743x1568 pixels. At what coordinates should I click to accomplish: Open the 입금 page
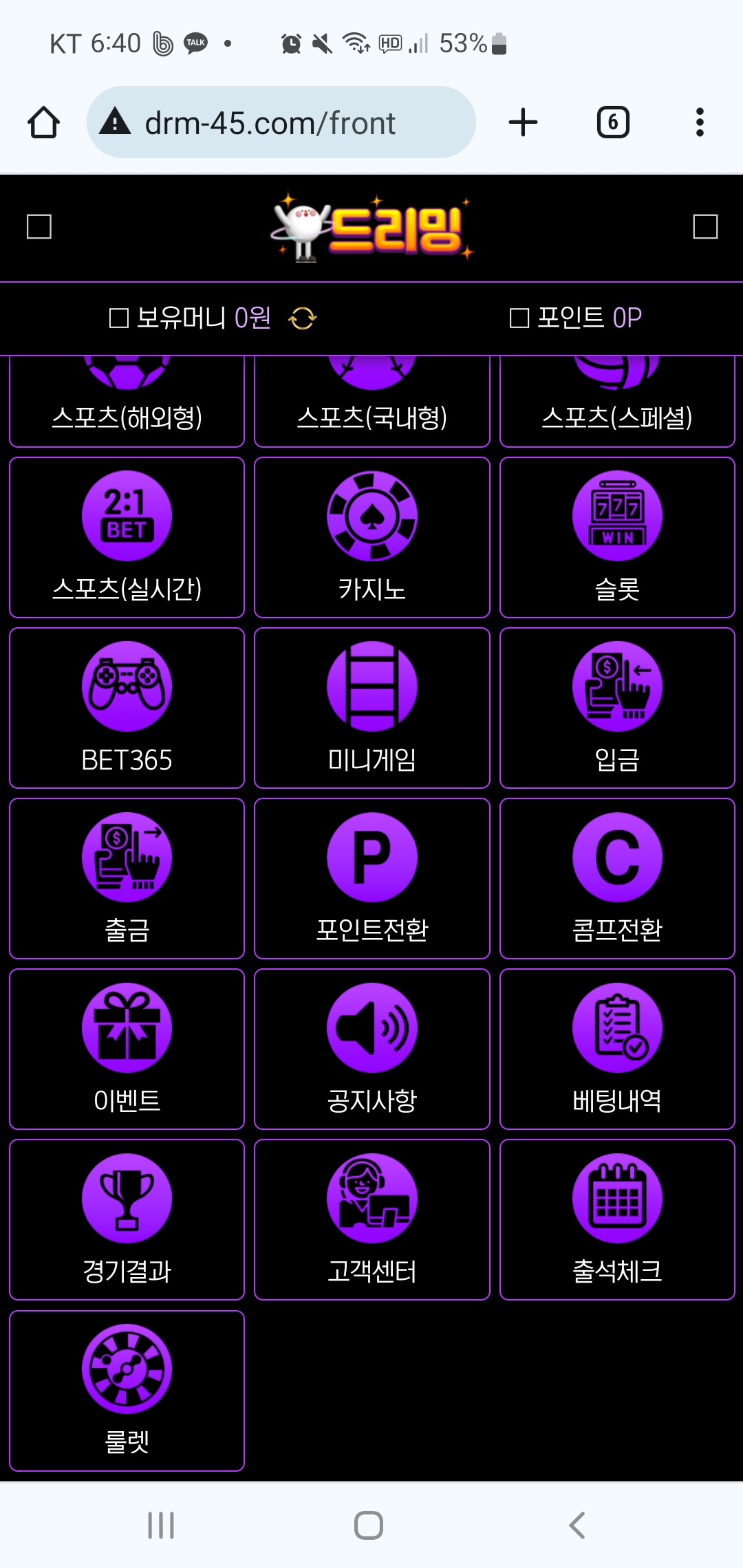click(x=617, y=708)
